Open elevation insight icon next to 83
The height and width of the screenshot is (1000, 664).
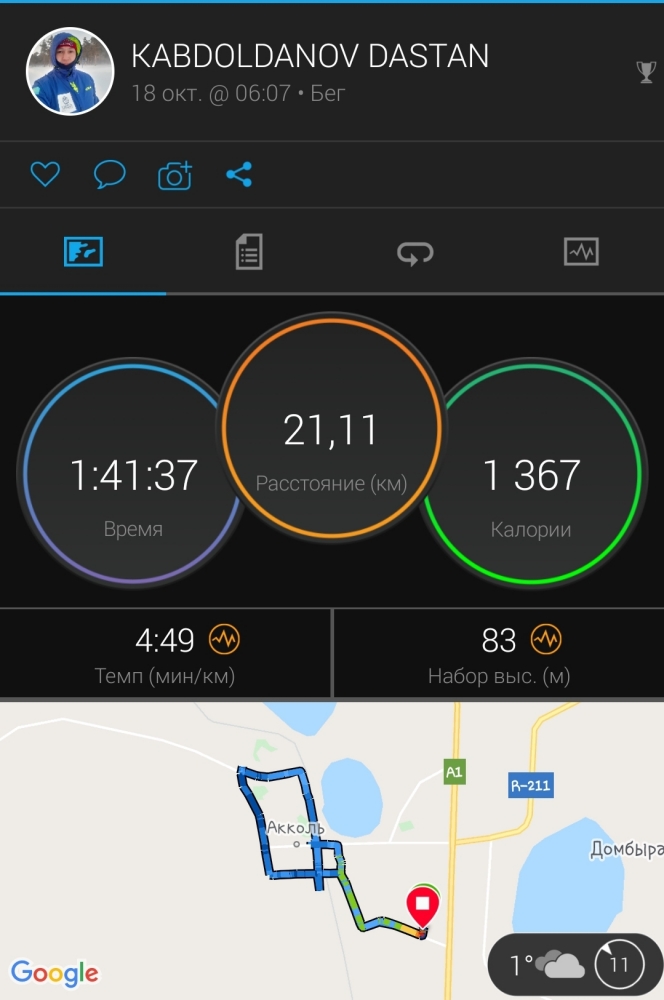[545, 639]
